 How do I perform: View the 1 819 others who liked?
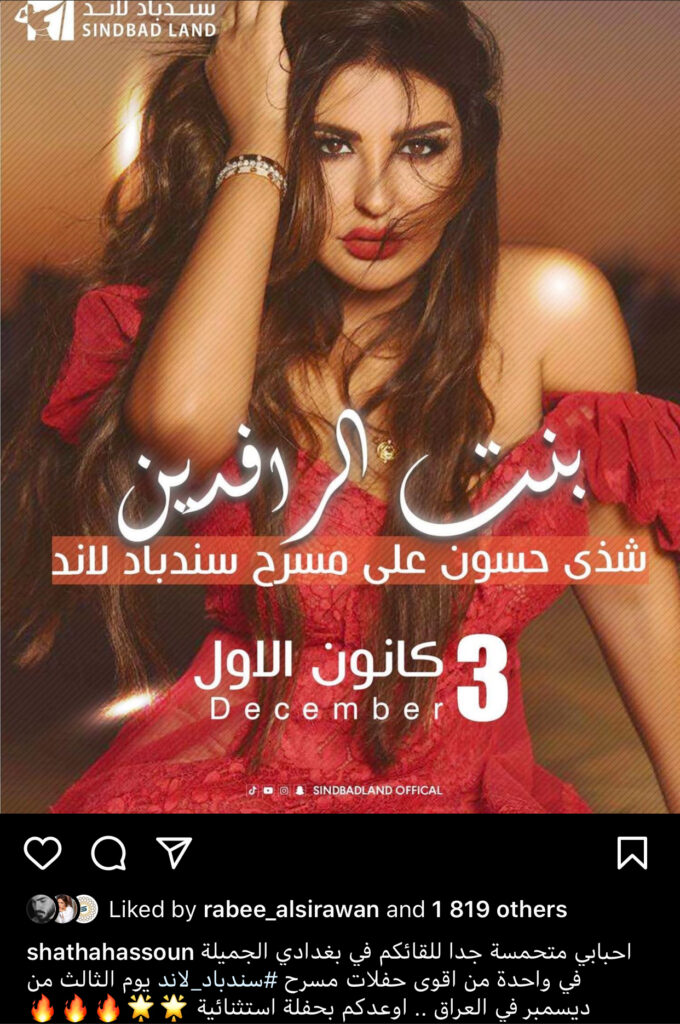click(500, 909)
